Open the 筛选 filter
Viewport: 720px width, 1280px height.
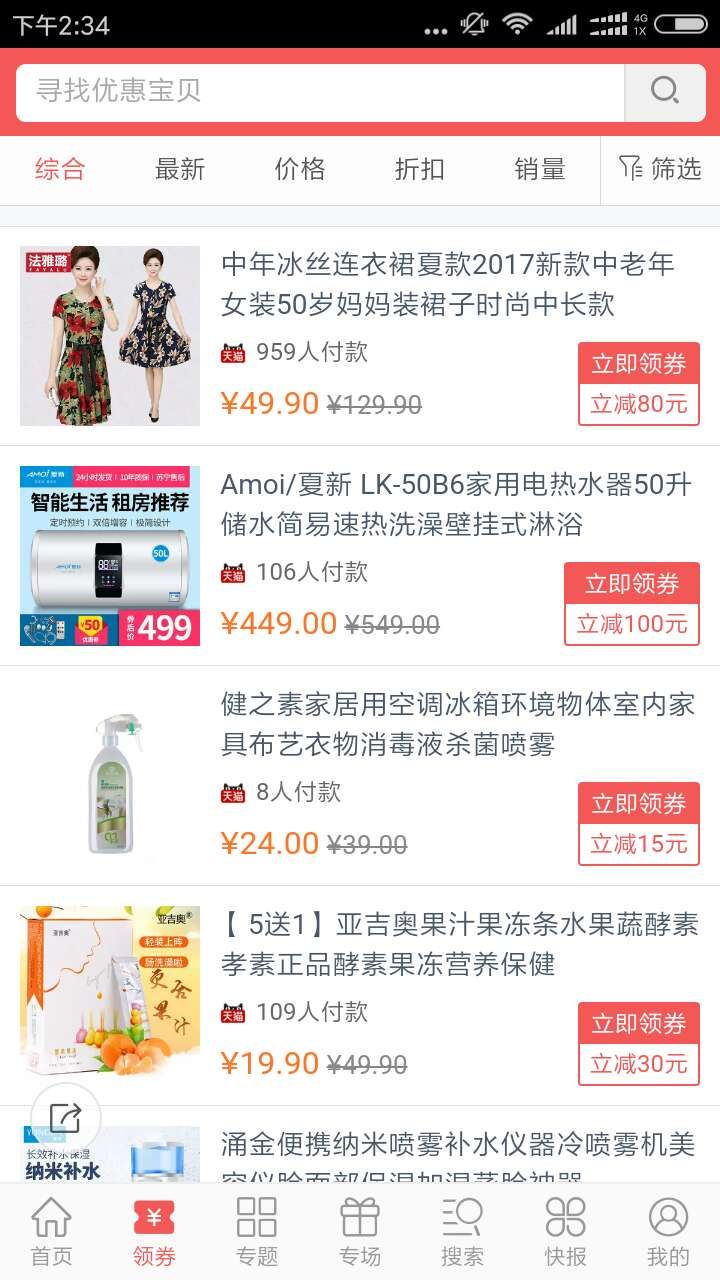(661, 170)
